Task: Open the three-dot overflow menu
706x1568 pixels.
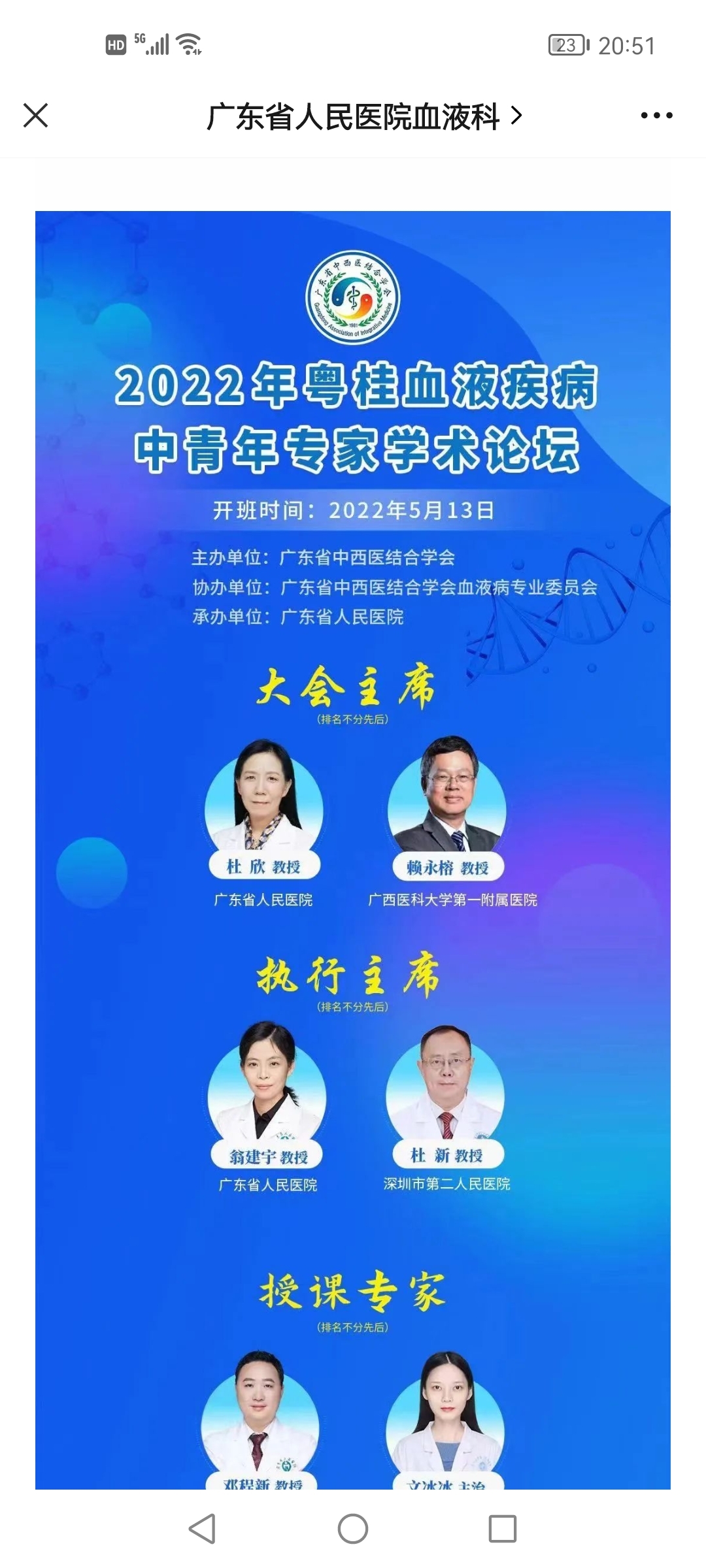Action: (656, 116)
